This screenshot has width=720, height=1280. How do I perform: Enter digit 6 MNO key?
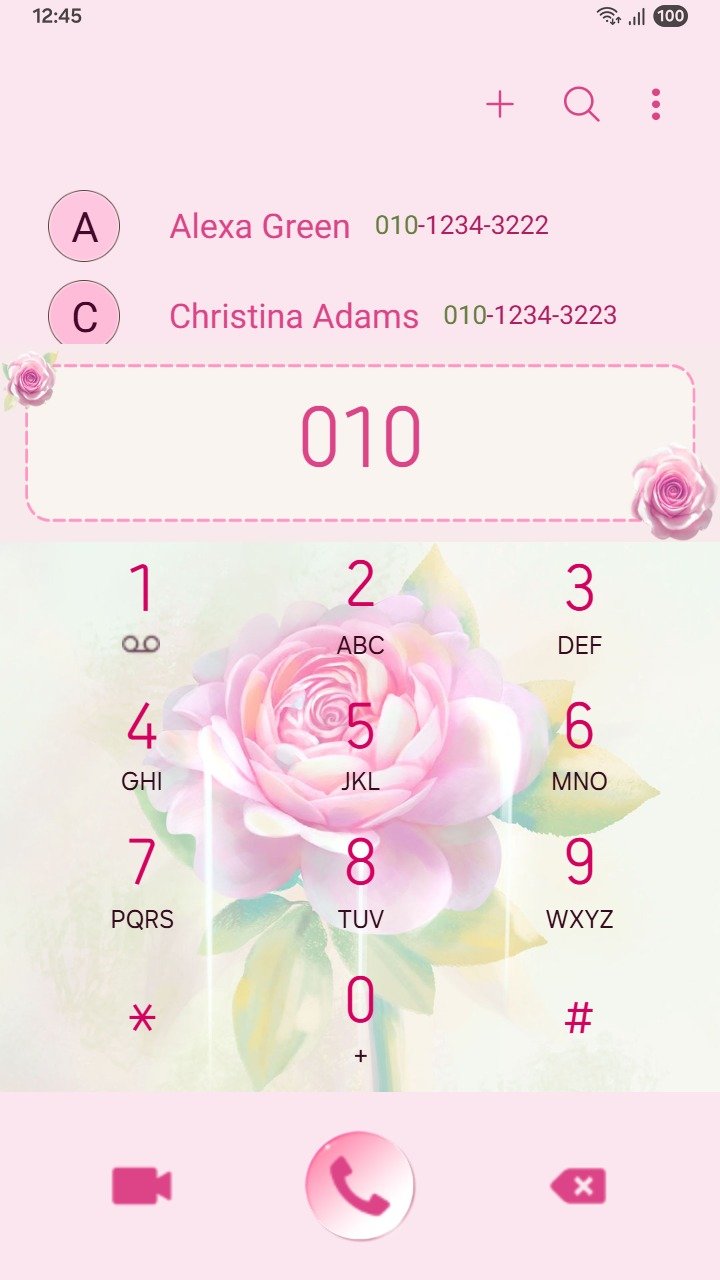(579, 745)
